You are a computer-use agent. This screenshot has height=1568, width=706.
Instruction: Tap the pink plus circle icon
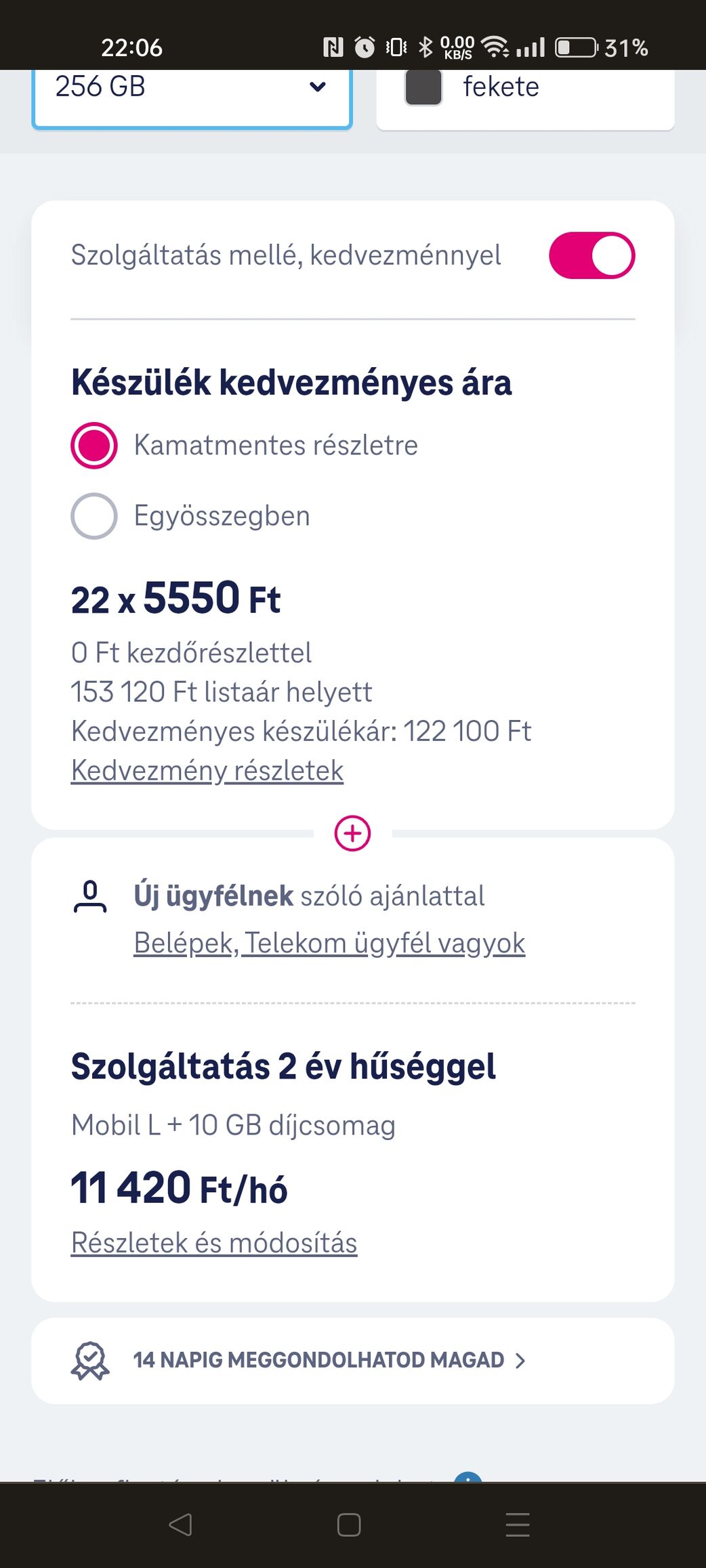point(353,833)
